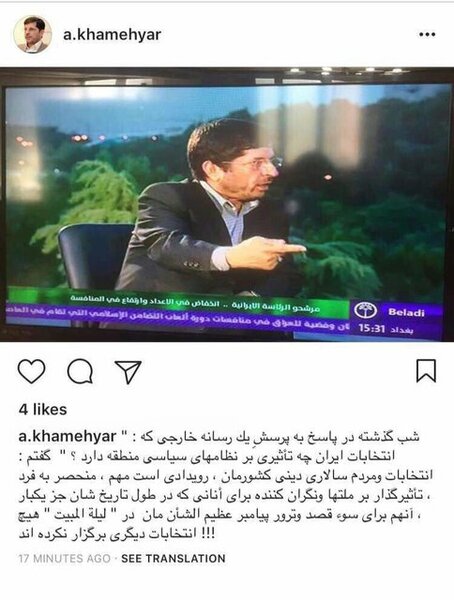Save the post with the bookmark icon
The height and width of the screenshot is (600, 454).
click(x=426, y=370)
